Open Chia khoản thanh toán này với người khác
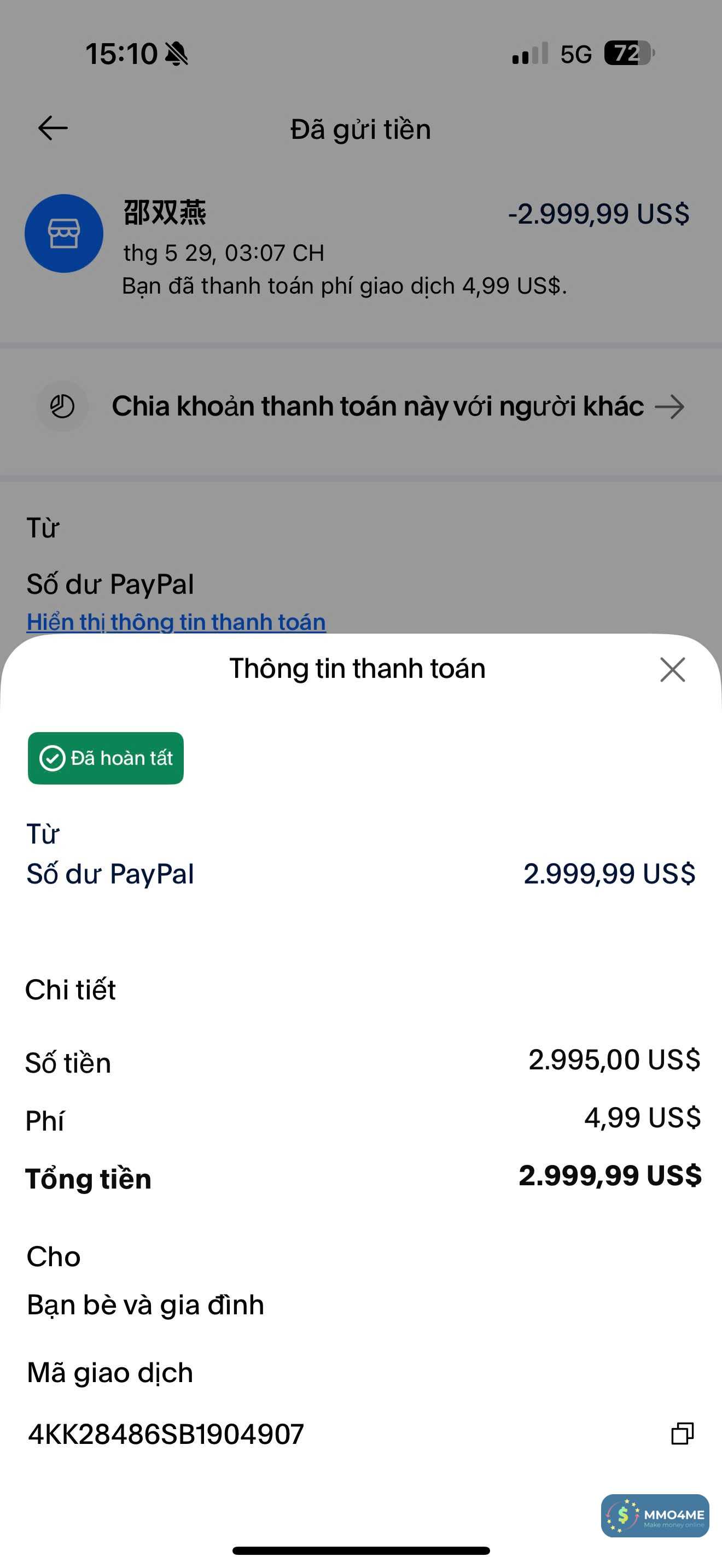The height and width of the screenshot is (1568, 722). 377,407
